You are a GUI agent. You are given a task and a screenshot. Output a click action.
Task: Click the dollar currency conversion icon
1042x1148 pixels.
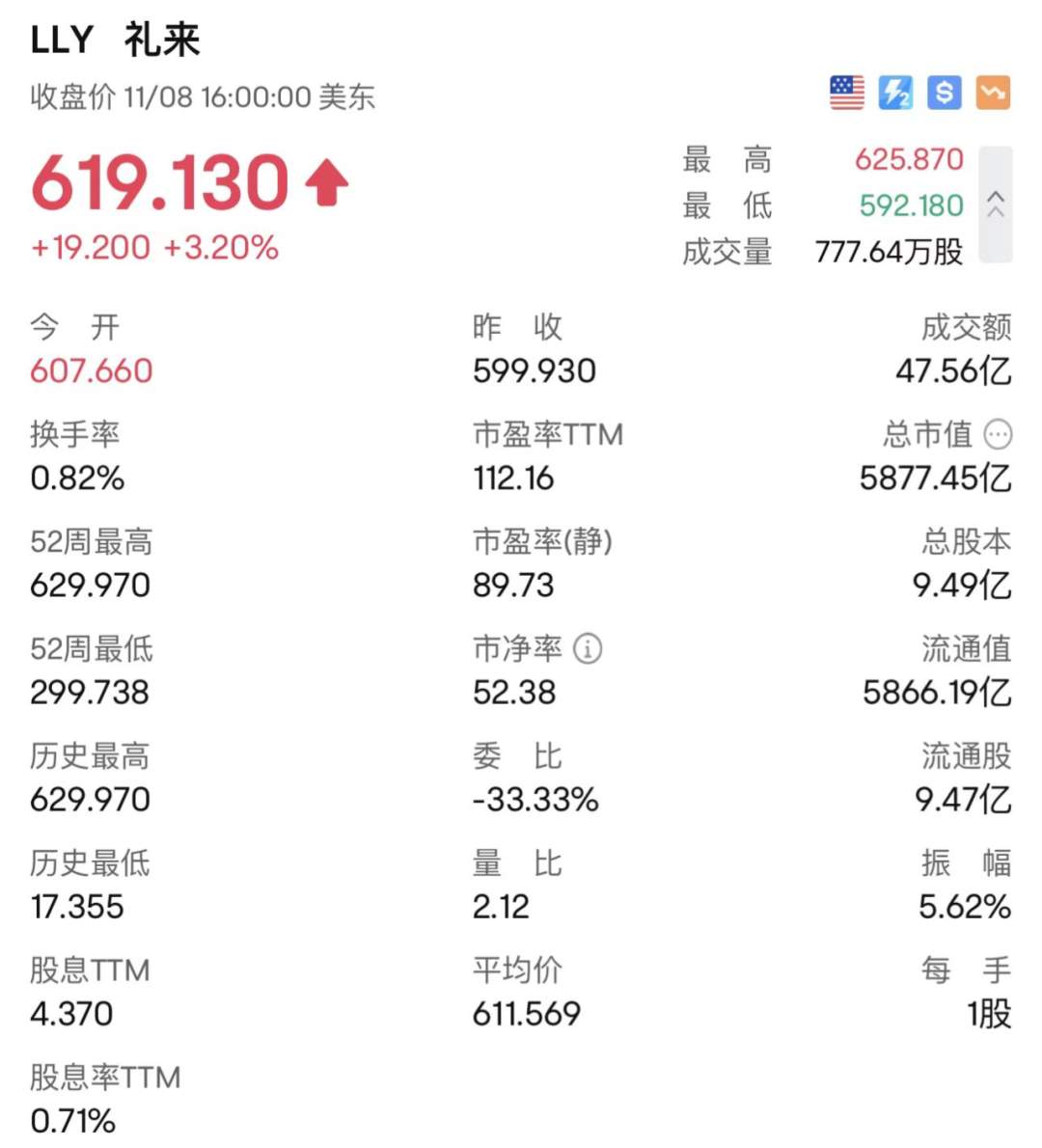click(944, 92)
